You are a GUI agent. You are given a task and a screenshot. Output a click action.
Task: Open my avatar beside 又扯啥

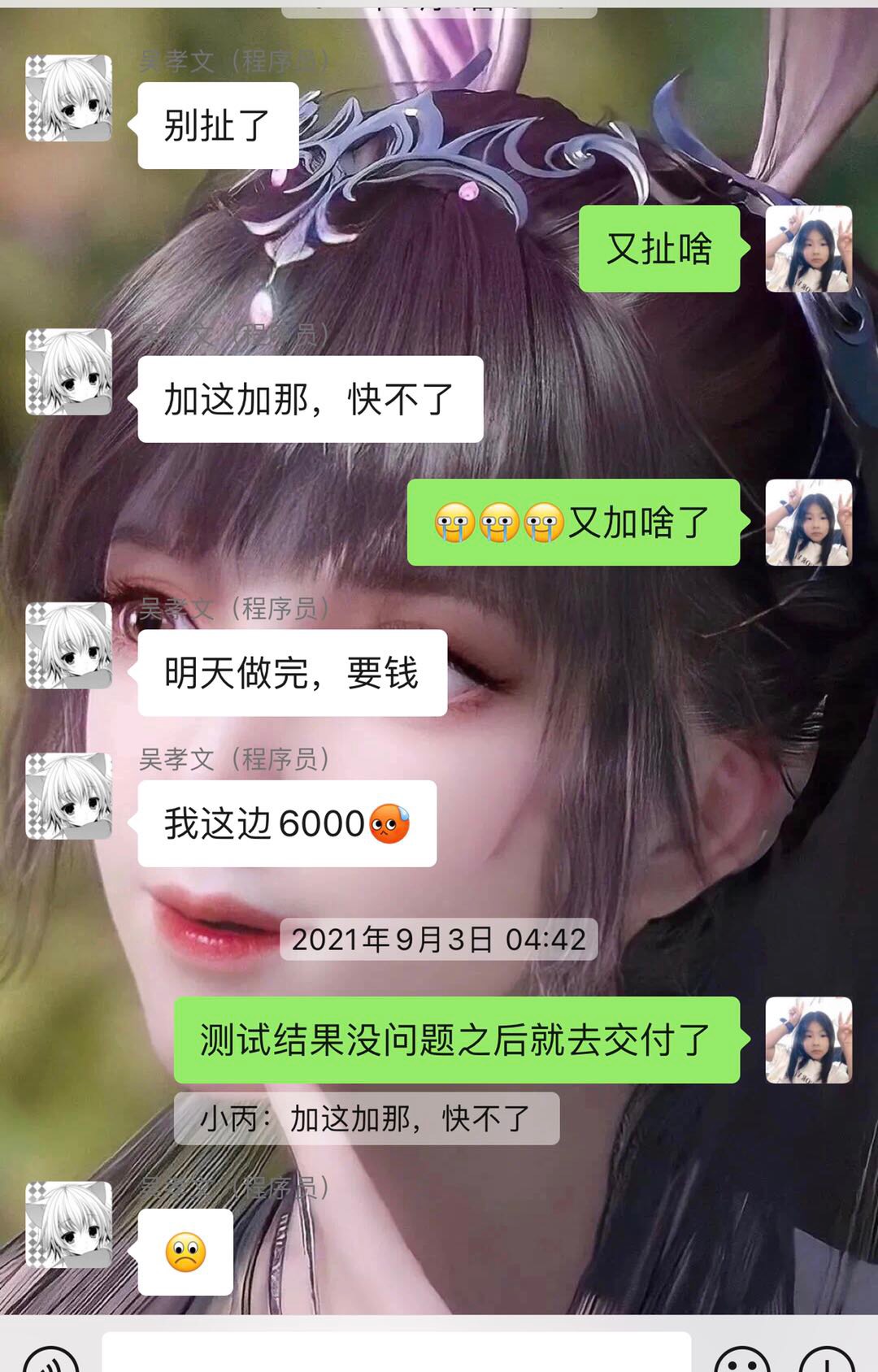click(808, 249)
